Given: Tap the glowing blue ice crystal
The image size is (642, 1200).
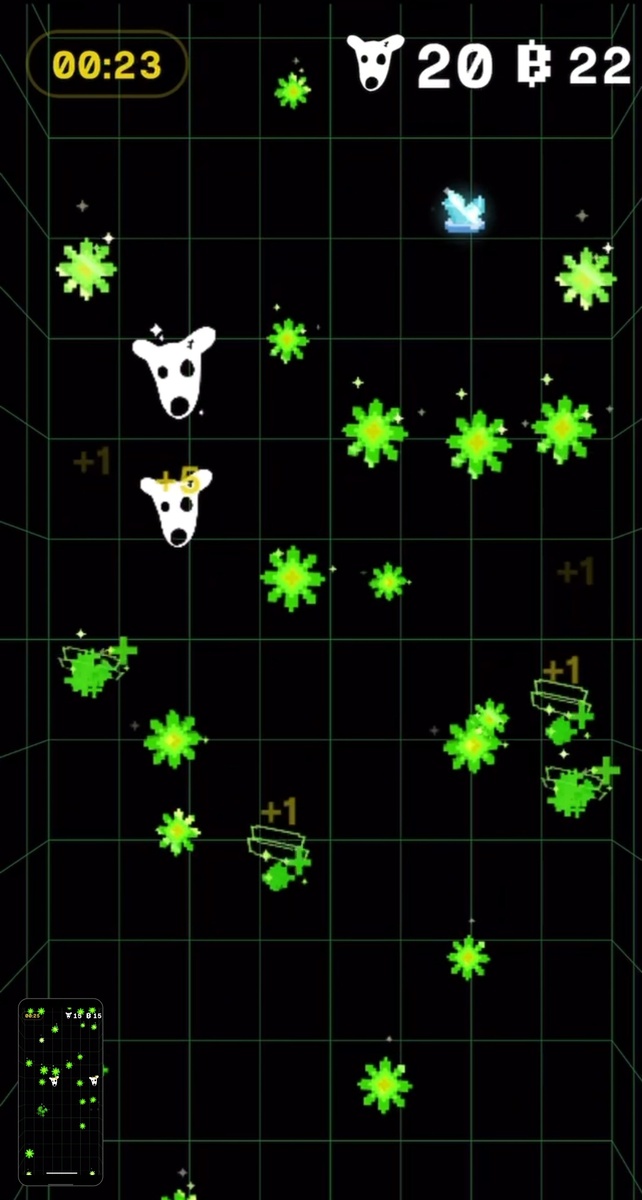Looking at the screenshot, I should click(x=464, y=211).
